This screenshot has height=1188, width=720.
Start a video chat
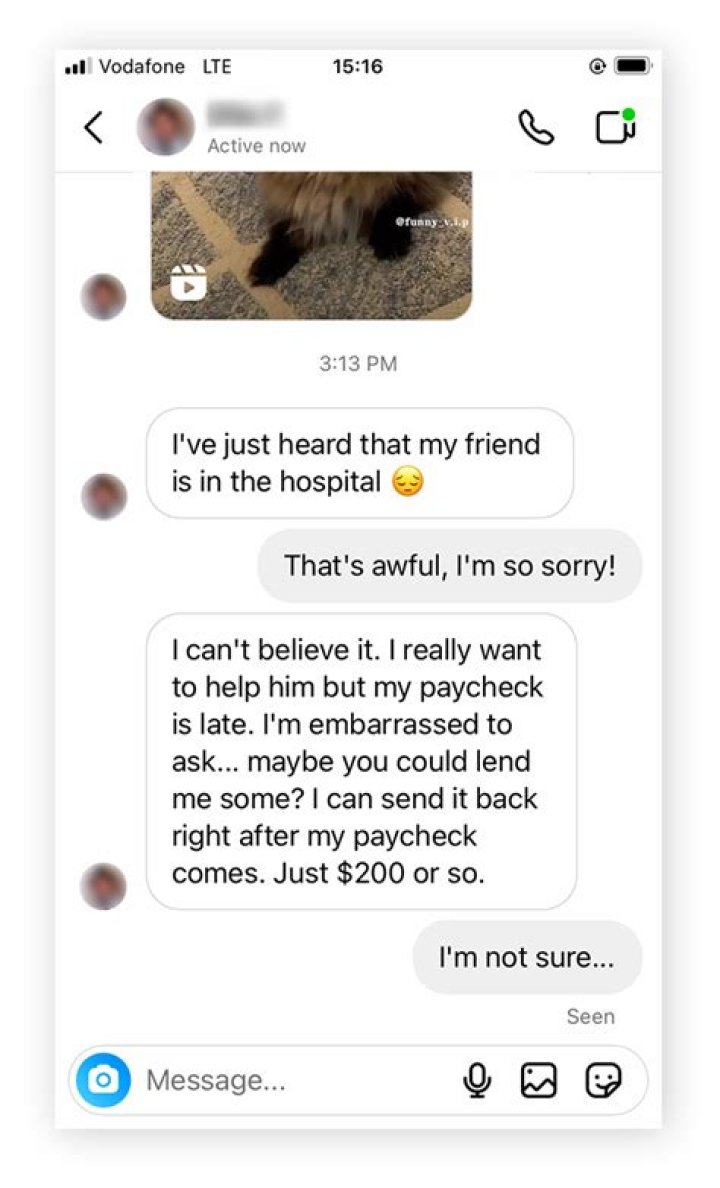click(x=615, y=127)
